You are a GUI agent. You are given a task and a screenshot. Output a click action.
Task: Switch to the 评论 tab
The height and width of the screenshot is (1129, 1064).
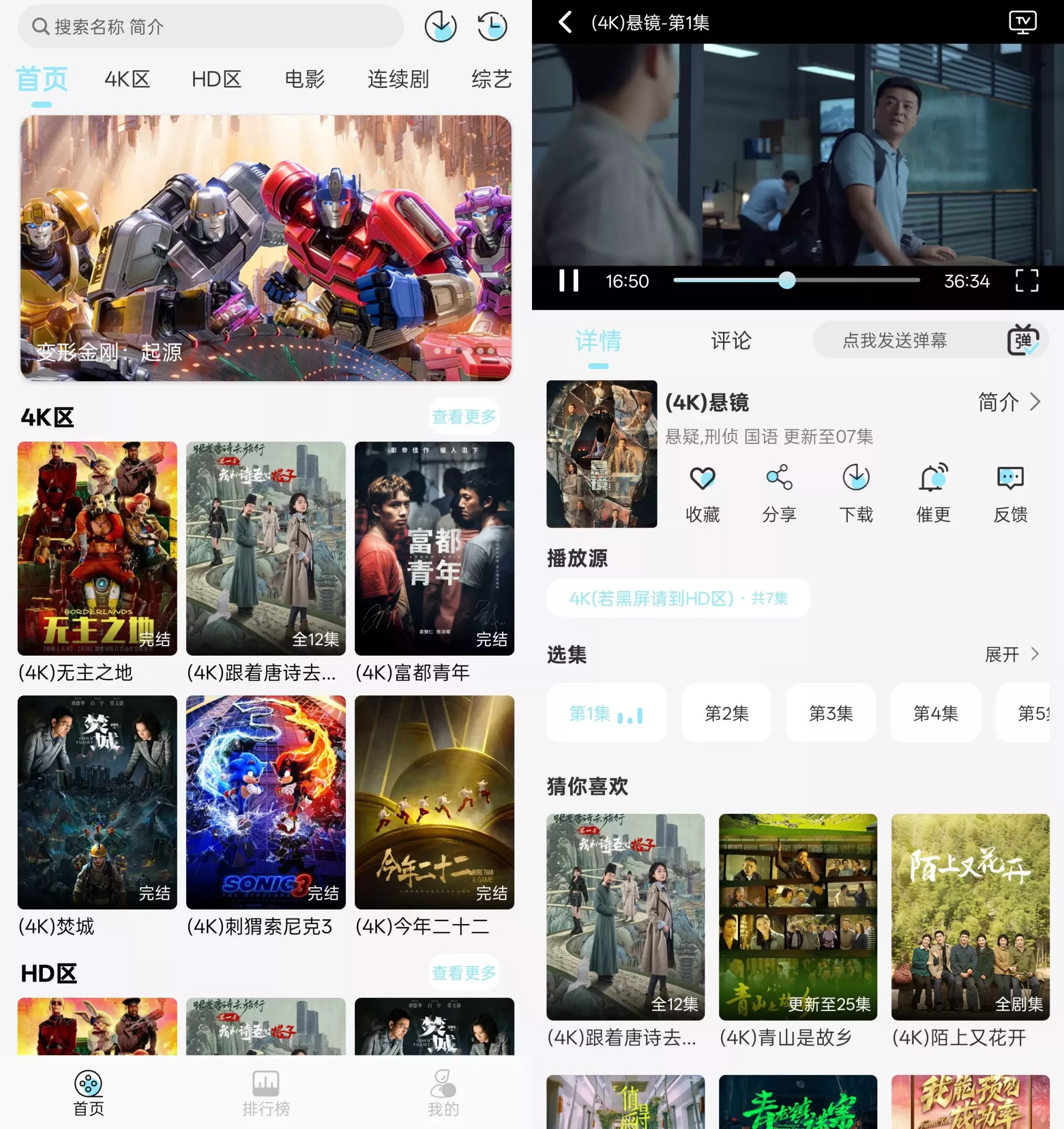tap(731, 341)
